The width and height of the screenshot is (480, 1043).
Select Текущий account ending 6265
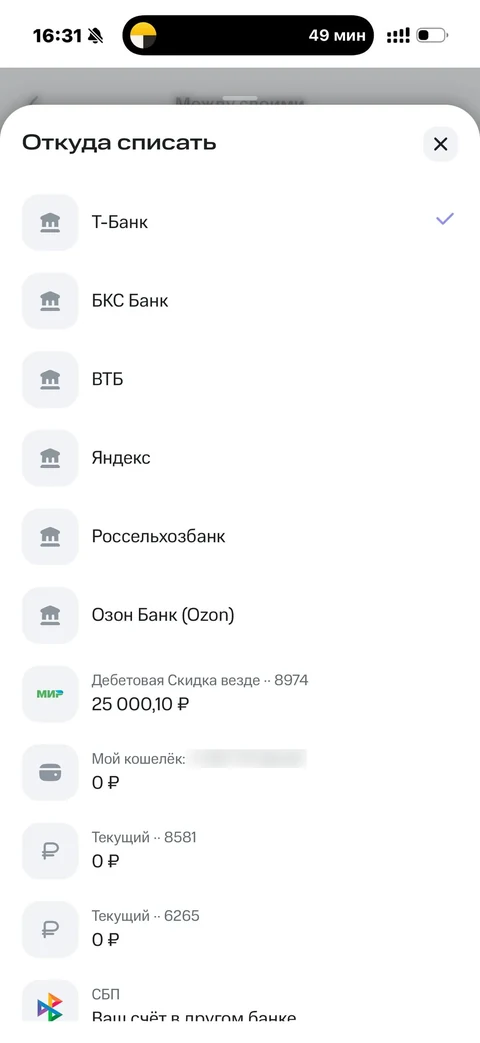[240, 929]
